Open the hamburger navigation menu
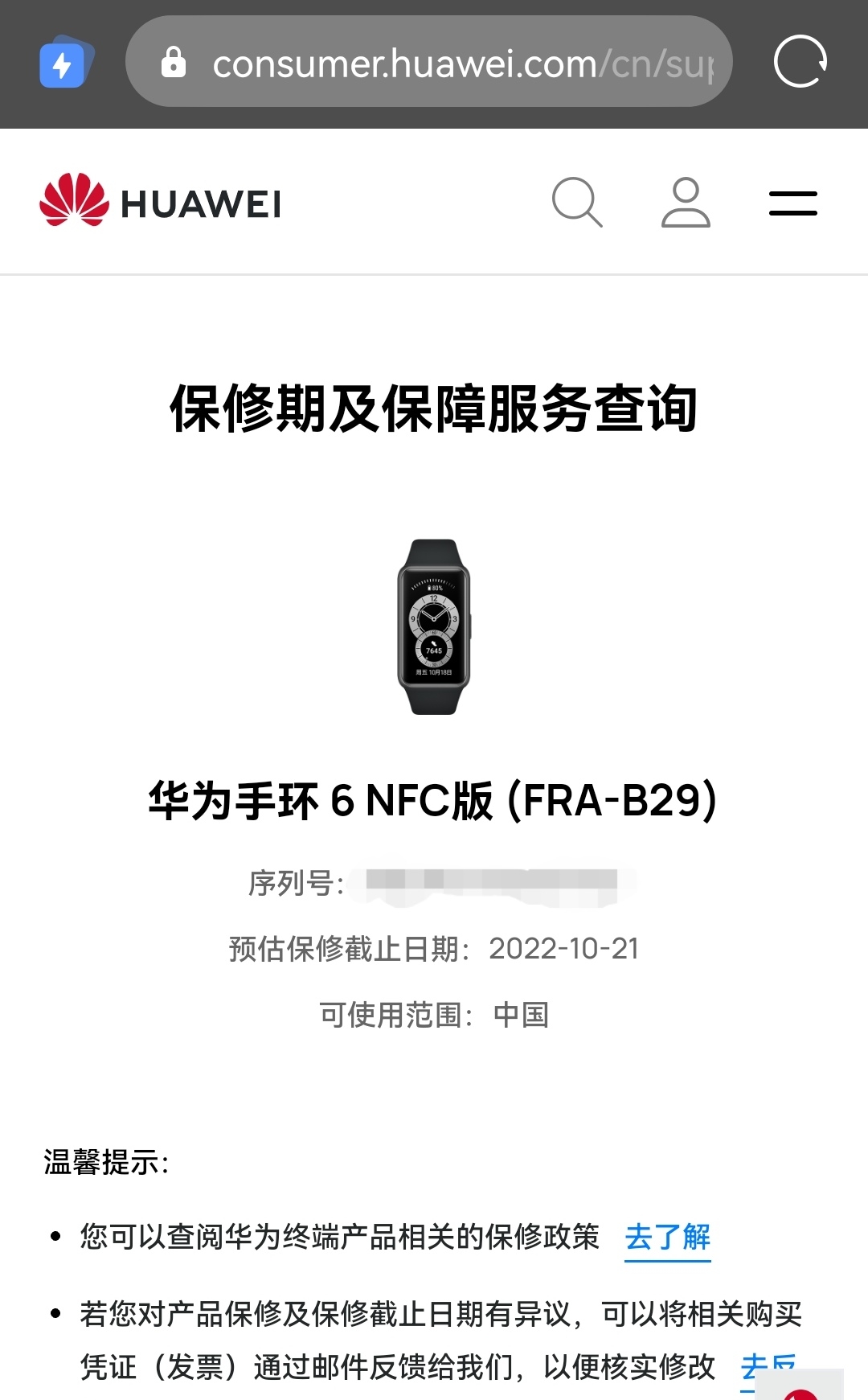The width and height of the screenshot is (868, 1400). (792, 203)
